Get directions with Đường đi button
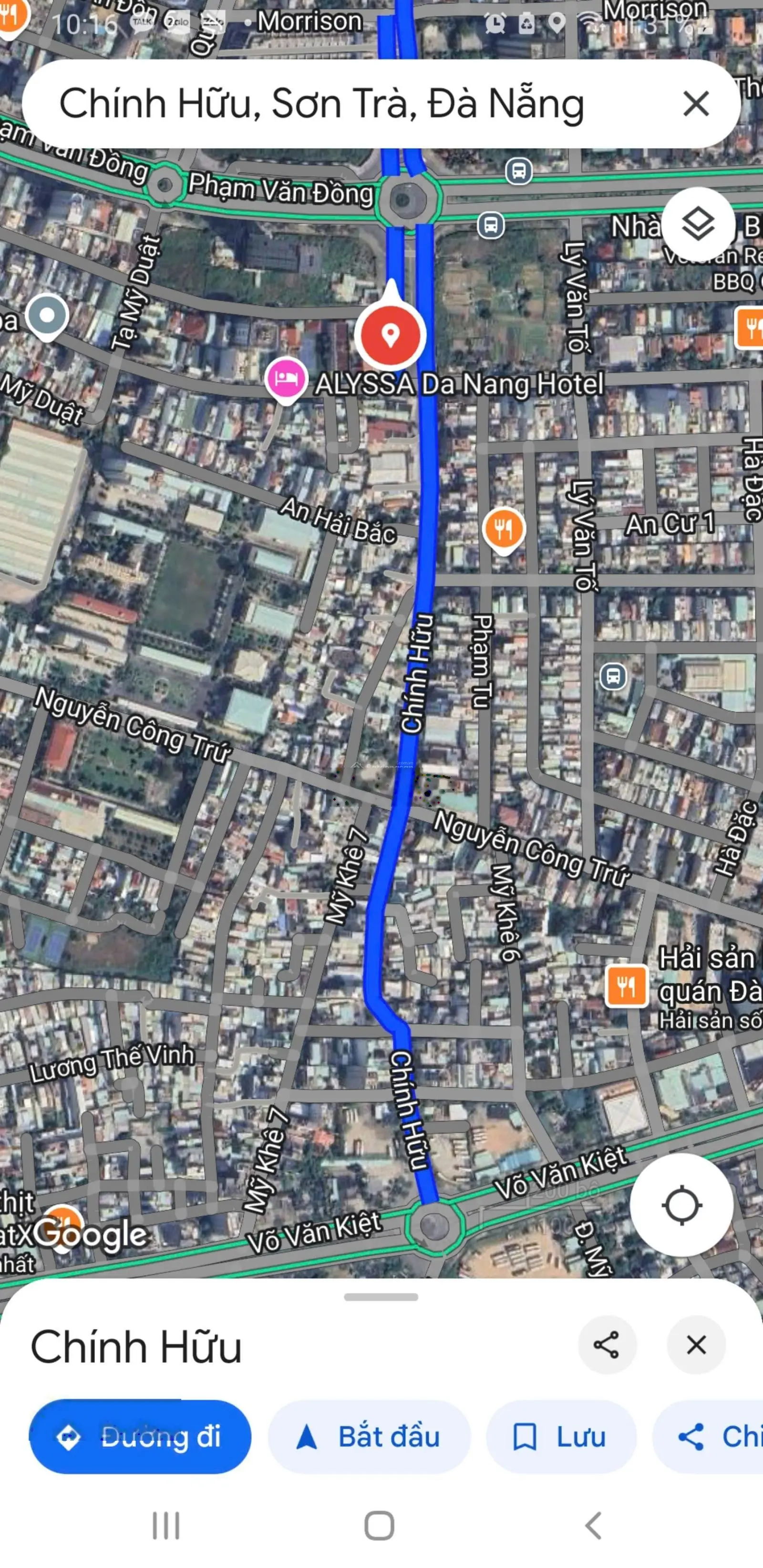Viewport: 763px width, 1568px height. click(x=140, y=1436)
